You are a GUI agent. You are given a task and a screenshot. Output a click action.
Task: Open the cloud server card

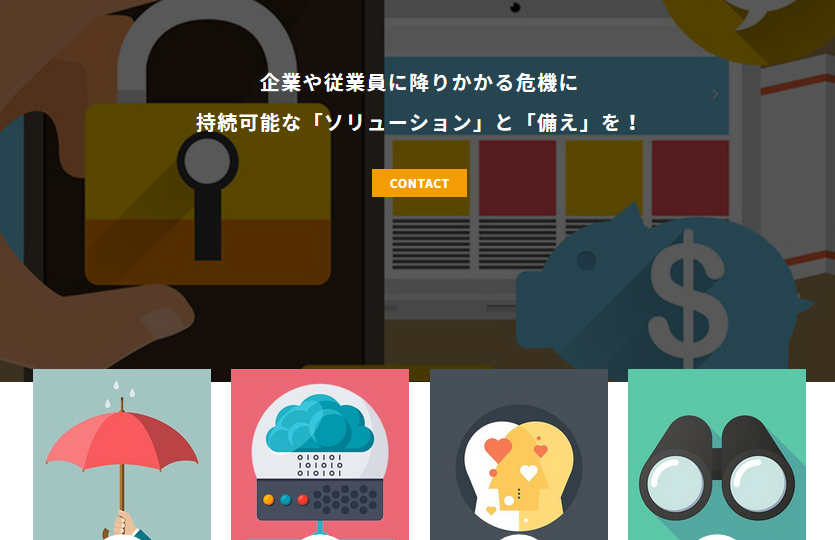(x=320, y=455)
